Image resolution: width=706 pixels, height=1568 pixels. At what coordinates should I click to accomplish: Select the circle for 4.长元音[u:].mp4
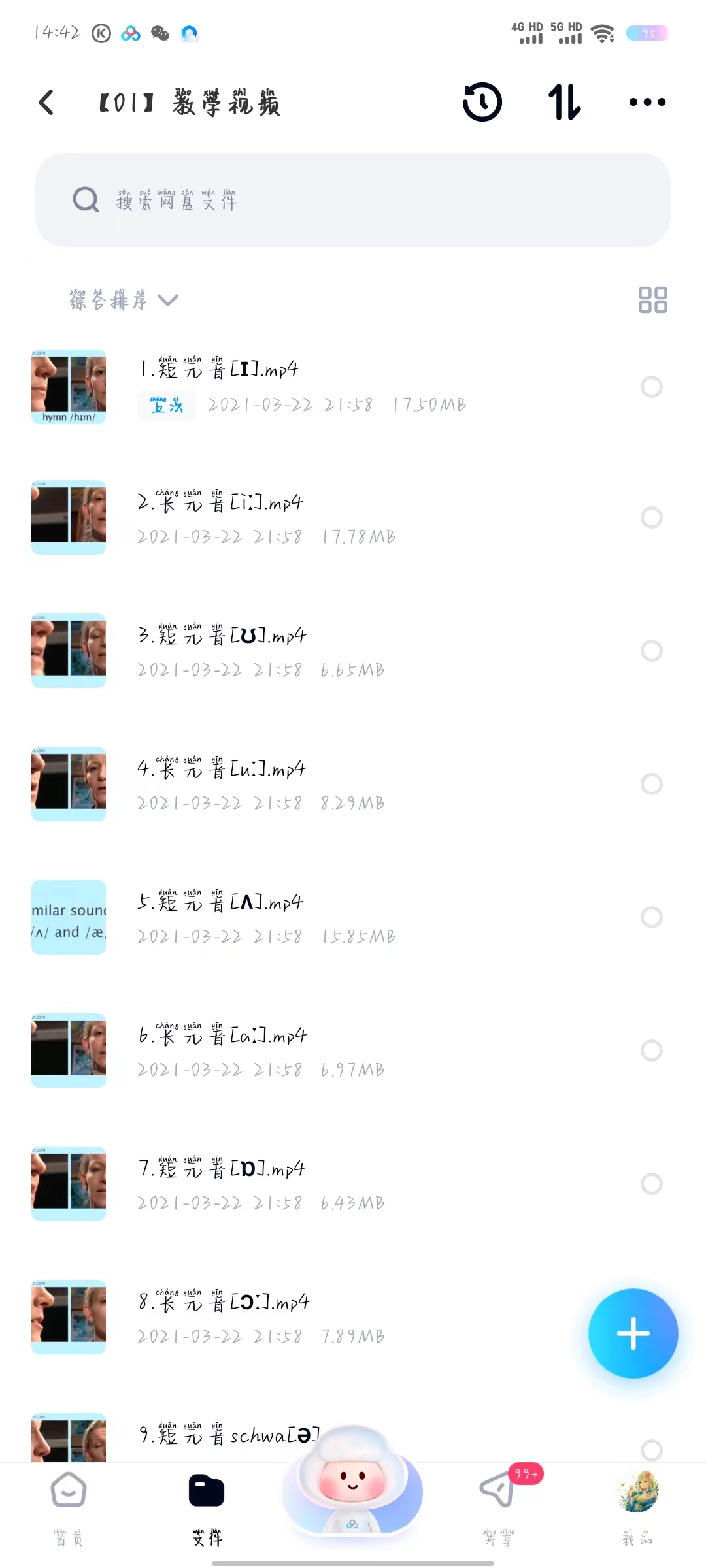point(651,784)
